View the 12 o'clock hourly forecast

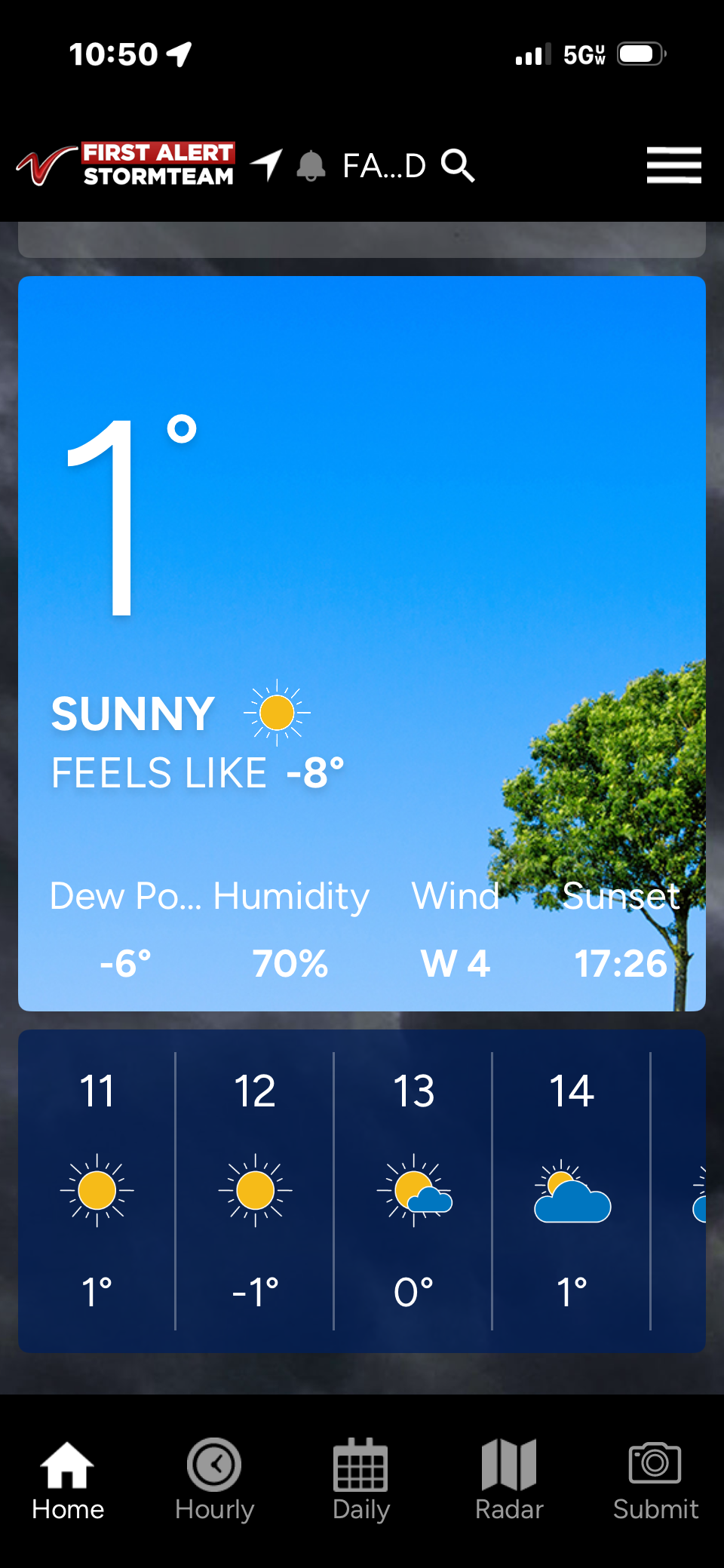255,1190
